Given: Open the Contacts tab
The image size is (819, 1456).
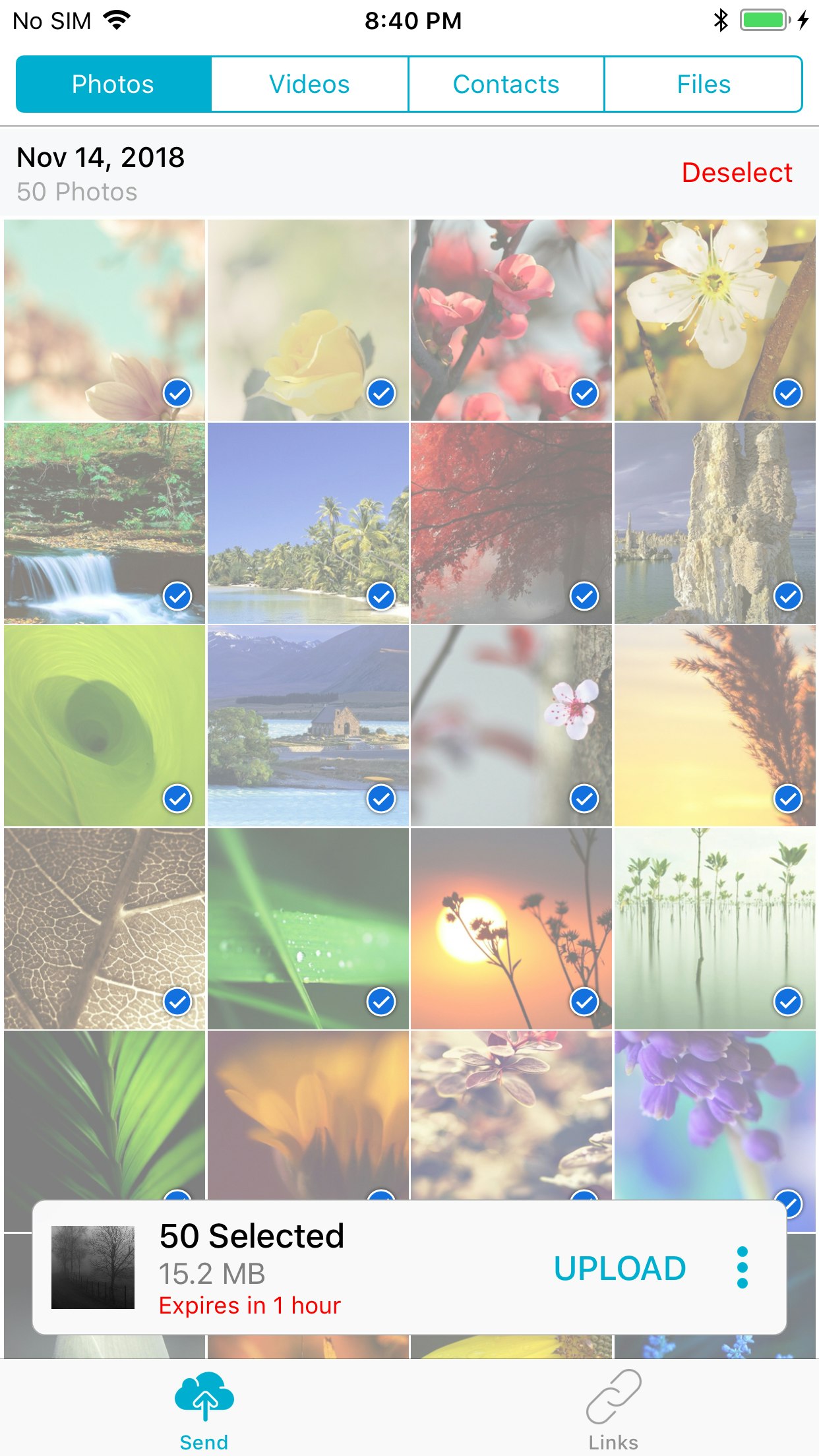Looking at the screenshot, I should click(506, 83).
